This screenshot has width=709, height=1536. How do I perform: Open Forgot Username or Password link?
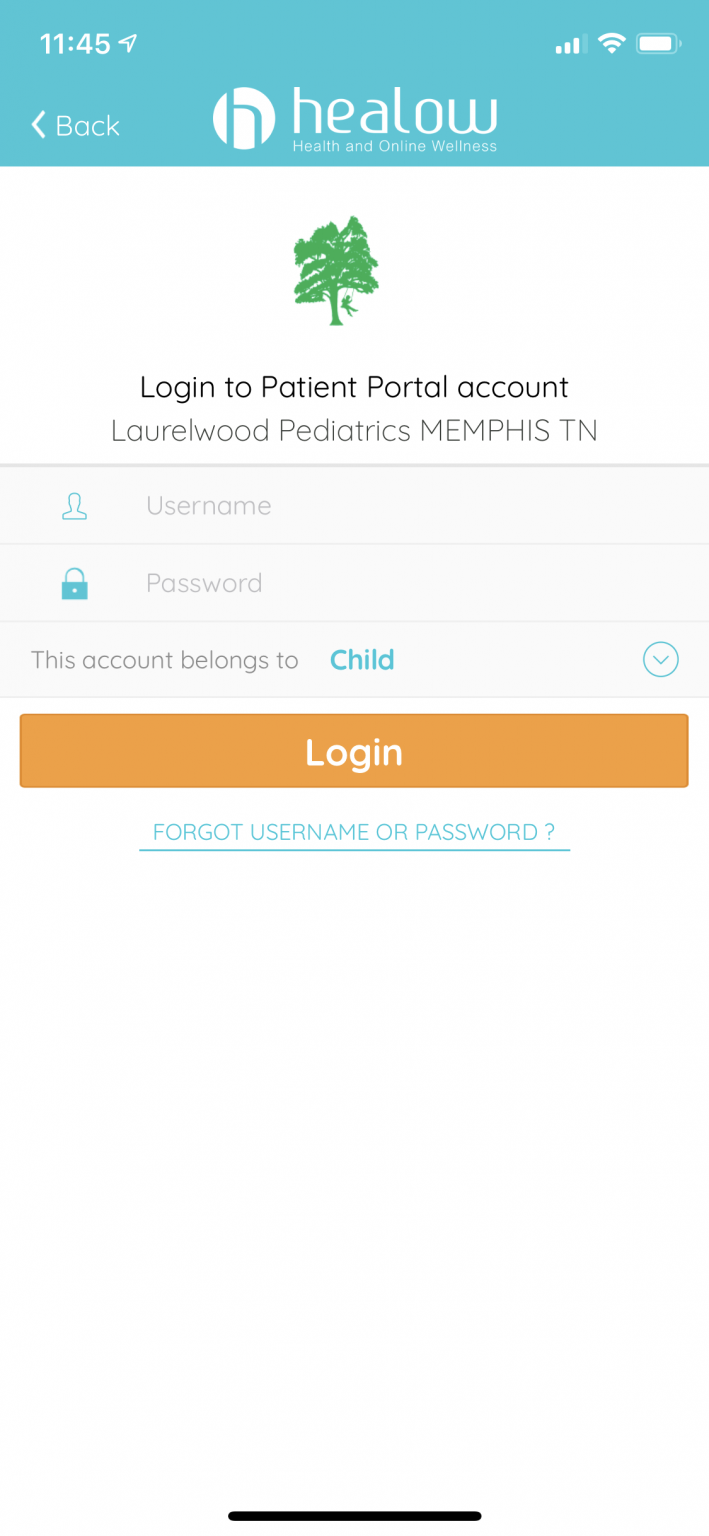pos(354,832)
